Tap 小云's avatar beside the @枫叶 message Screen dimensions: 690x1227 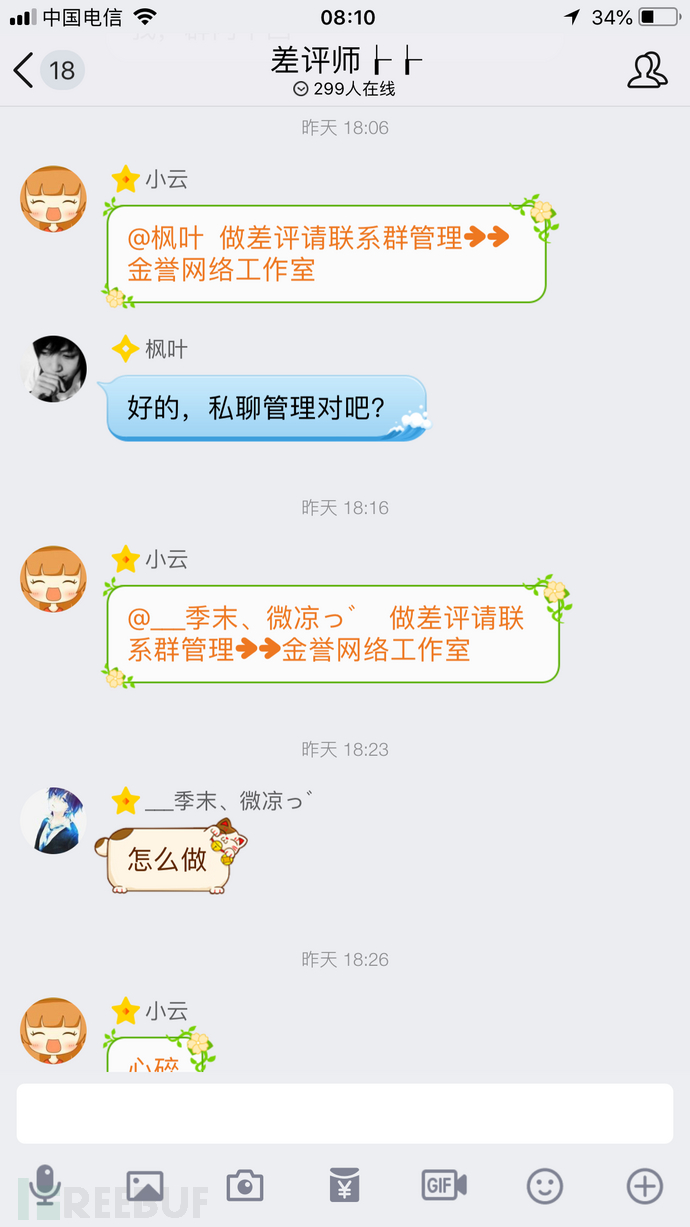54,198
